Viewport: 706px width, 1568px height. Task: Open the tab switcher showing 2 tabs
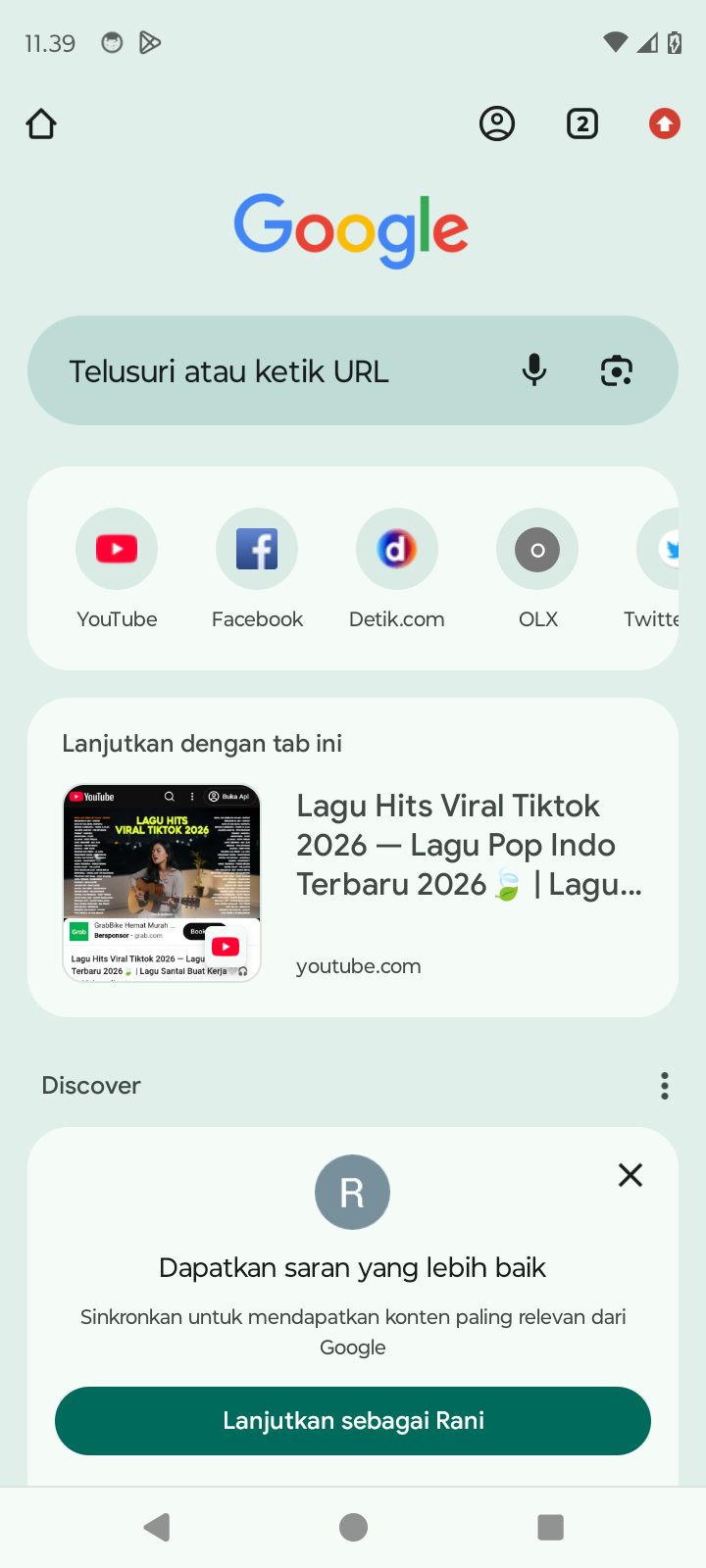click(x=582, y=124)
